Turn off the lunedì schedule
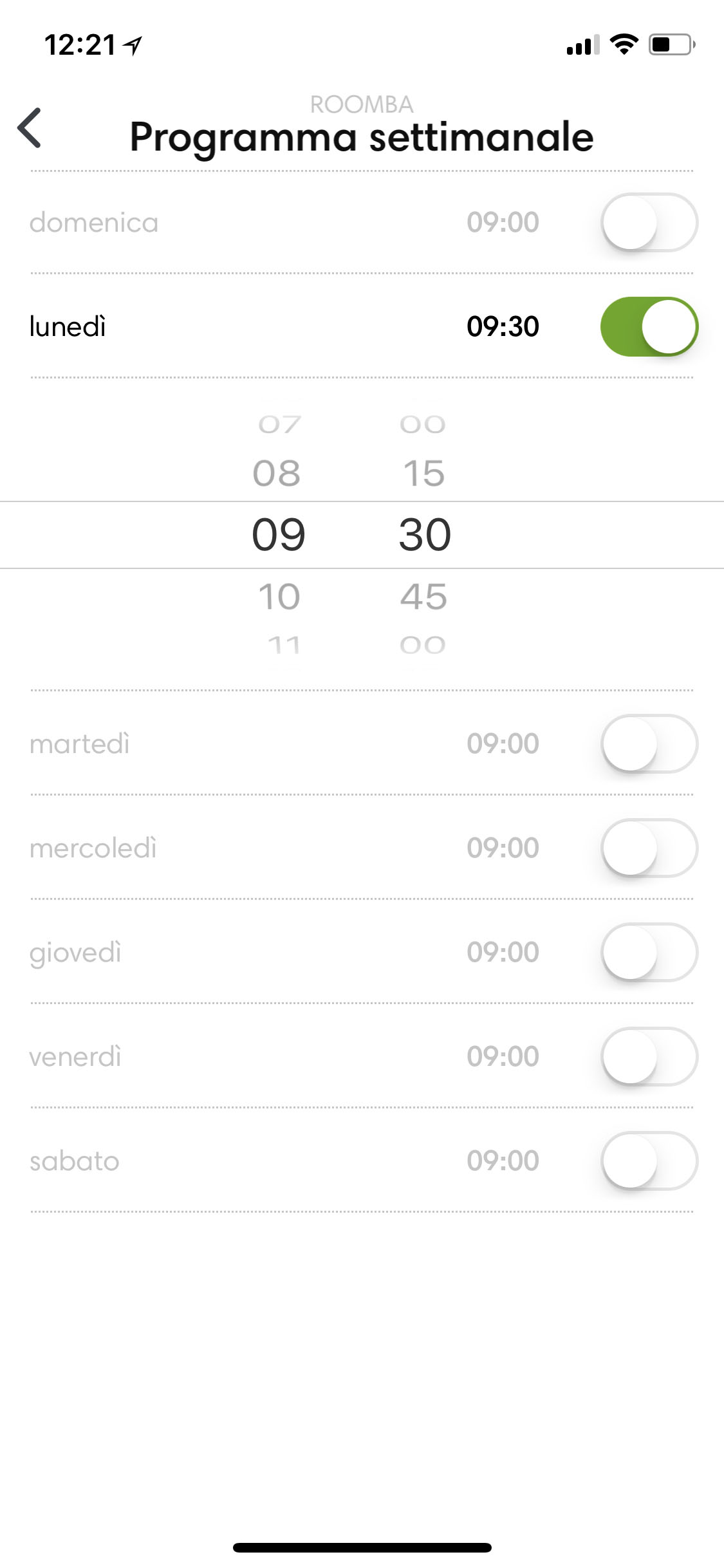This screenshot has height=1568, width=724. point(649,326)
